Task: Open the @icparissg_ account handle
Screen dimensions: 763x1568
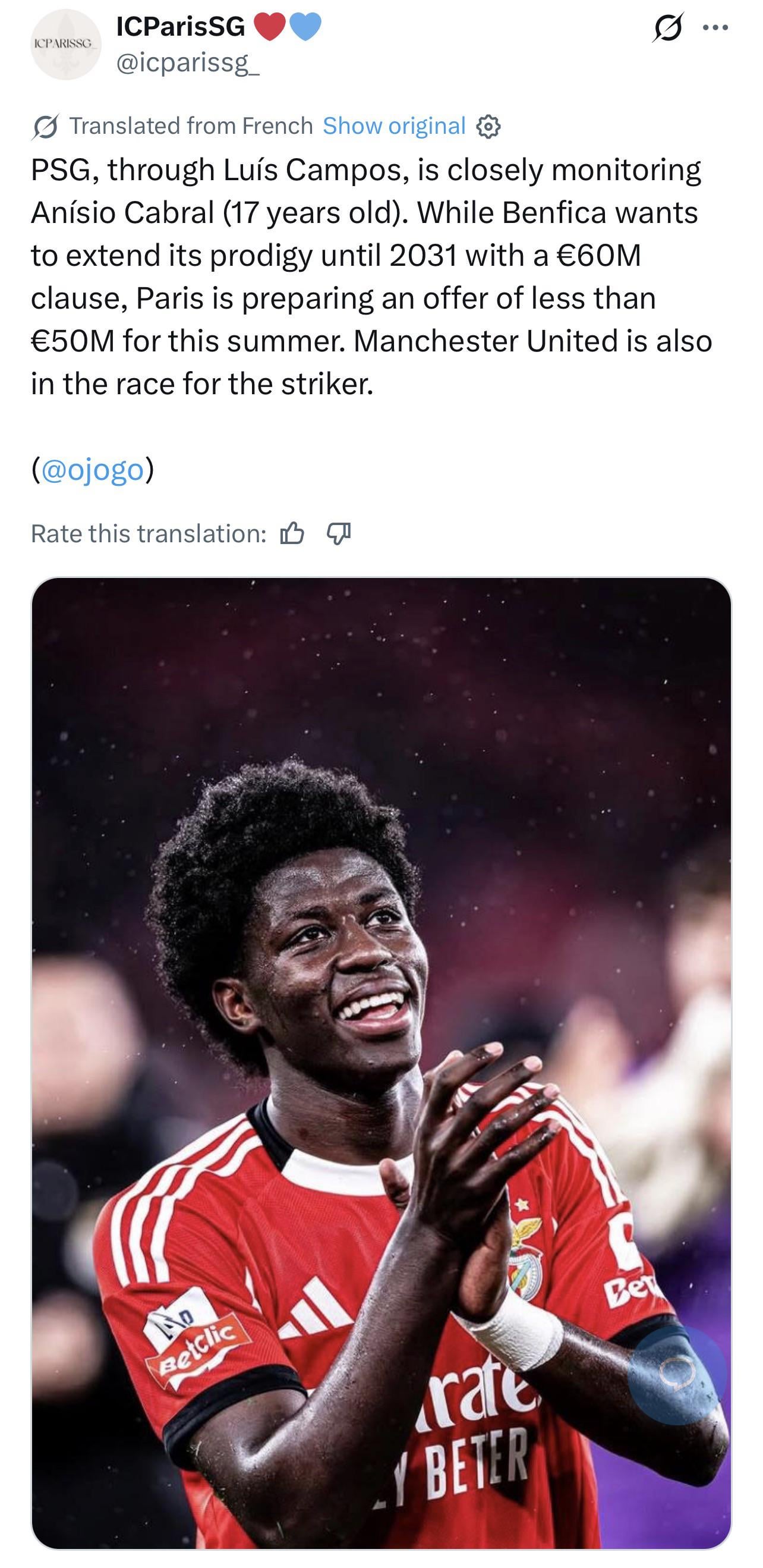Action: point(187,62)
